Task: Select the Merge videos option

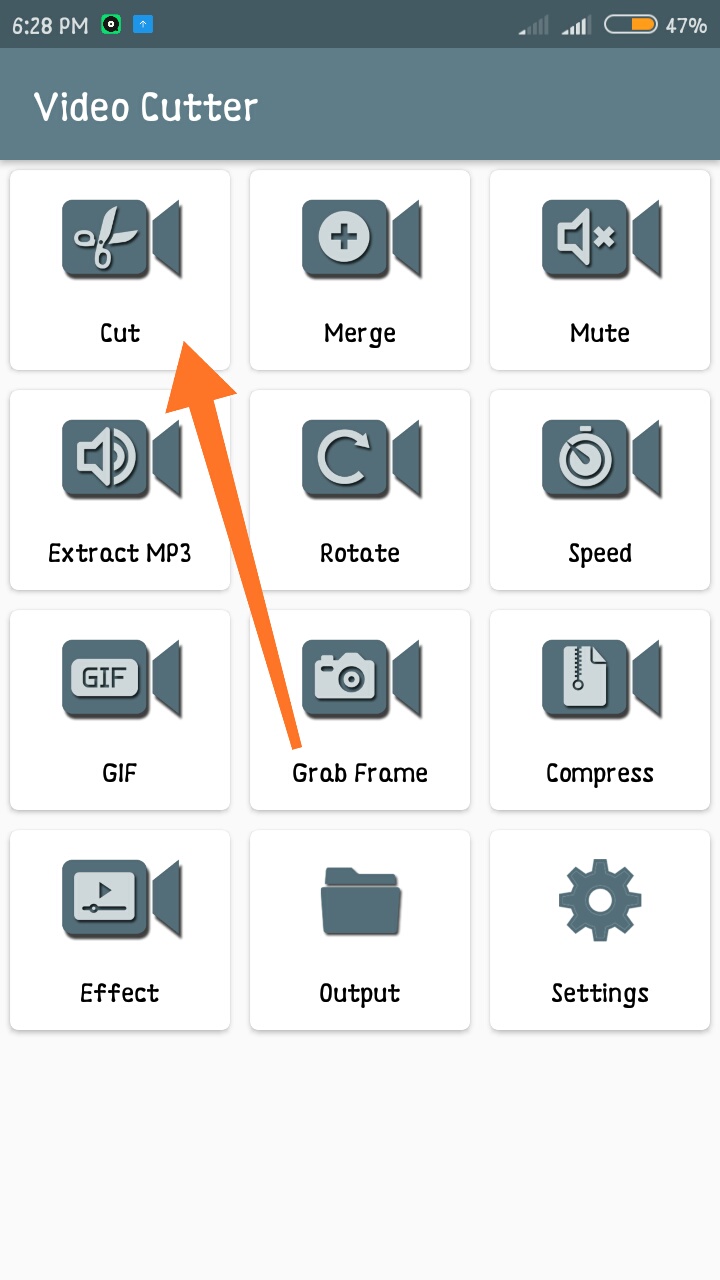Action: (x=360, y=269)
